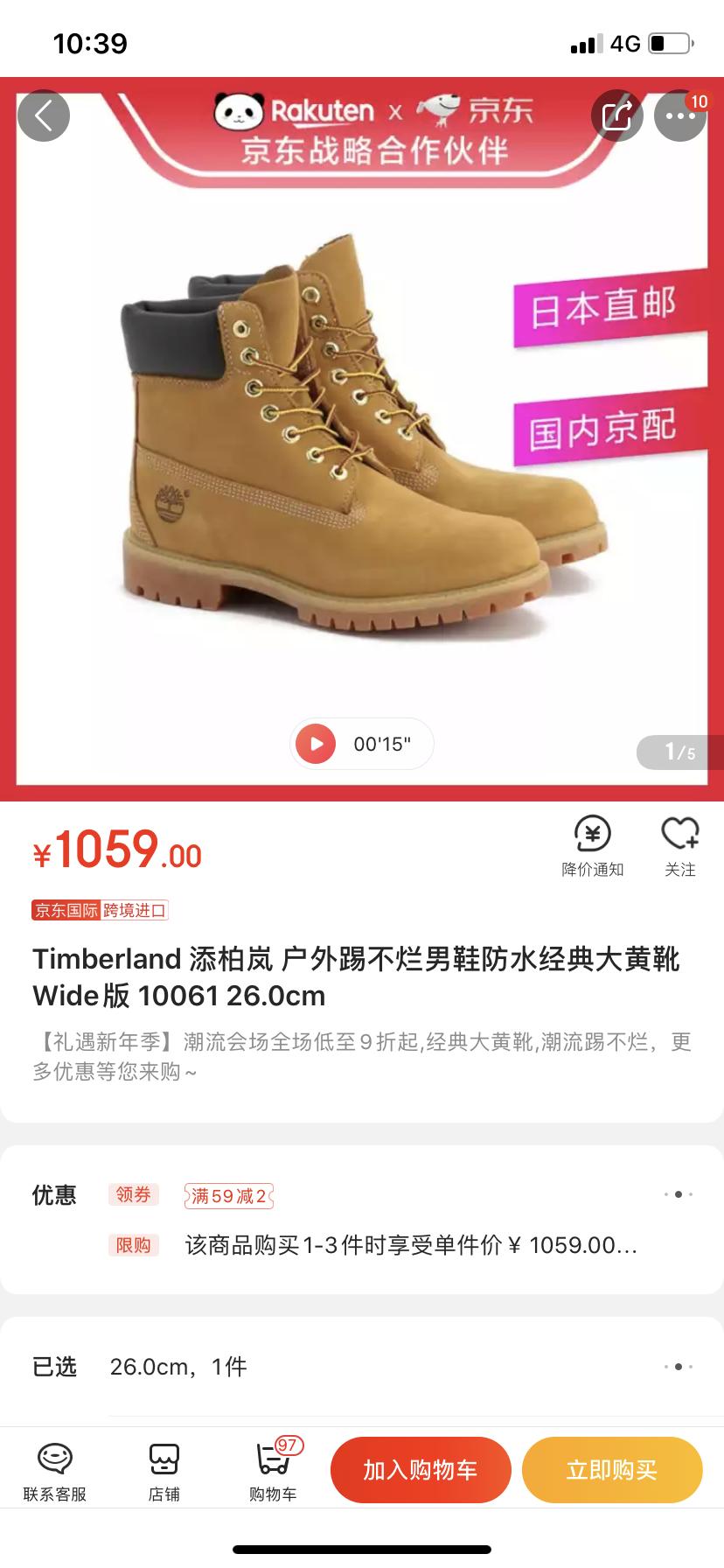724x1568 pixels.
Task: Claim the 满59减2 coupon
Action: pyautogui.click(x=228, y=1195)
